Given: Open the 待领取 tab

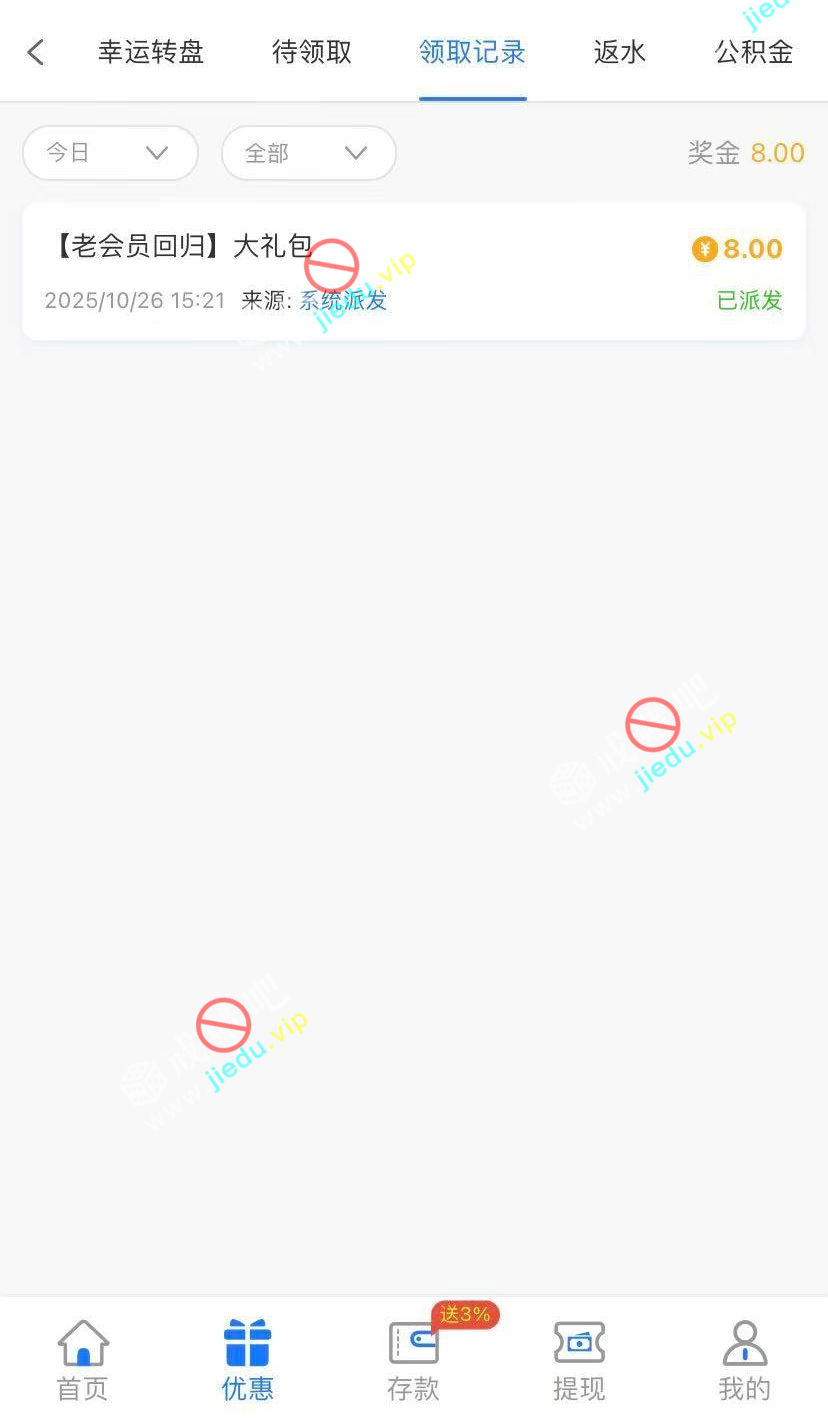Looking at the screenshot, I should pyautogui.click(x=312, y=52).
